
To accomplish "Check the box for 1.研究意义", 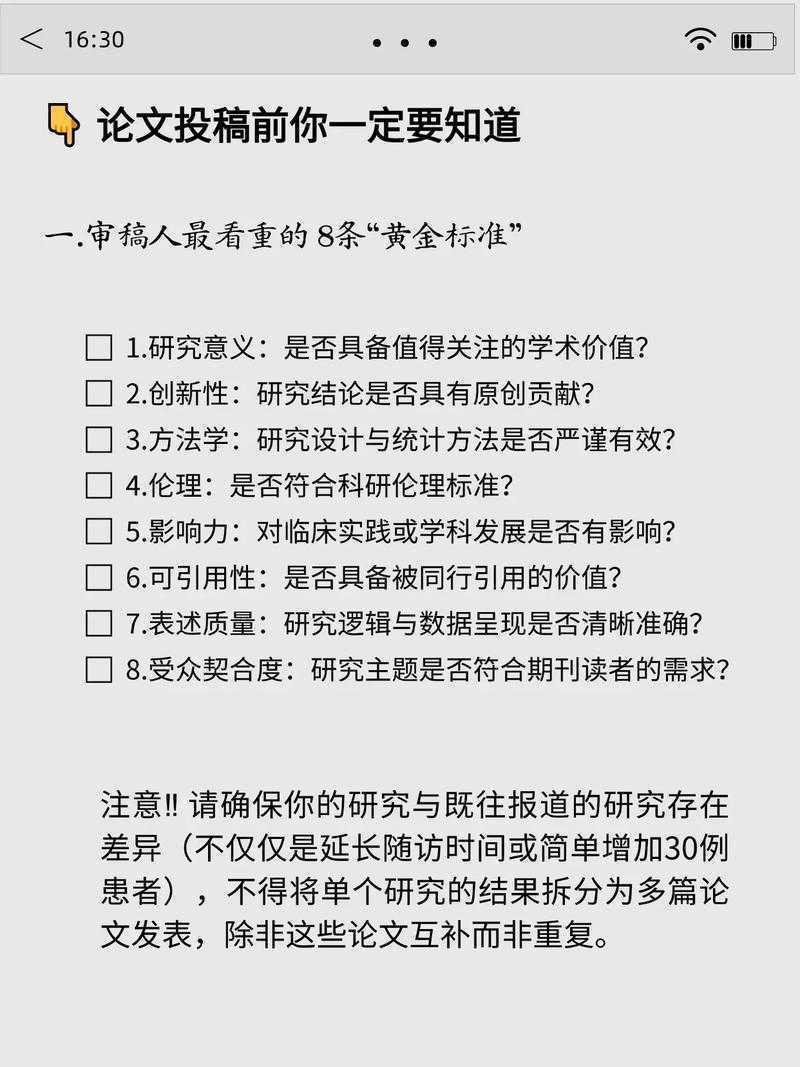I will 99,347.
